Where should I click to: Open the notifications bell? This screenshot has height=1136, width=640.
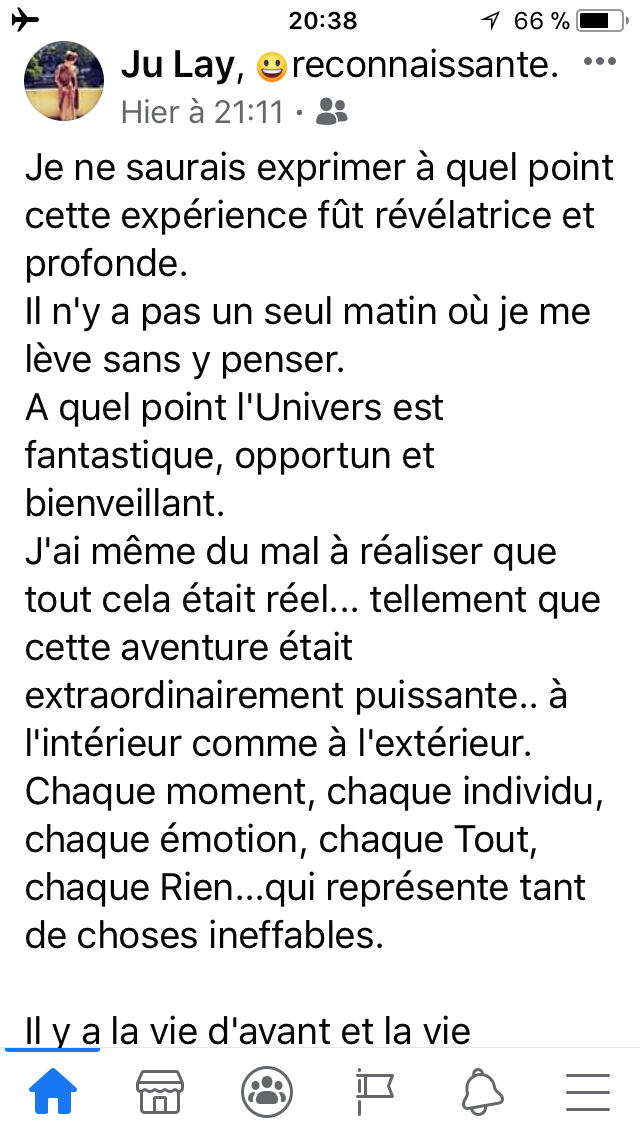tap(481, 1092)
